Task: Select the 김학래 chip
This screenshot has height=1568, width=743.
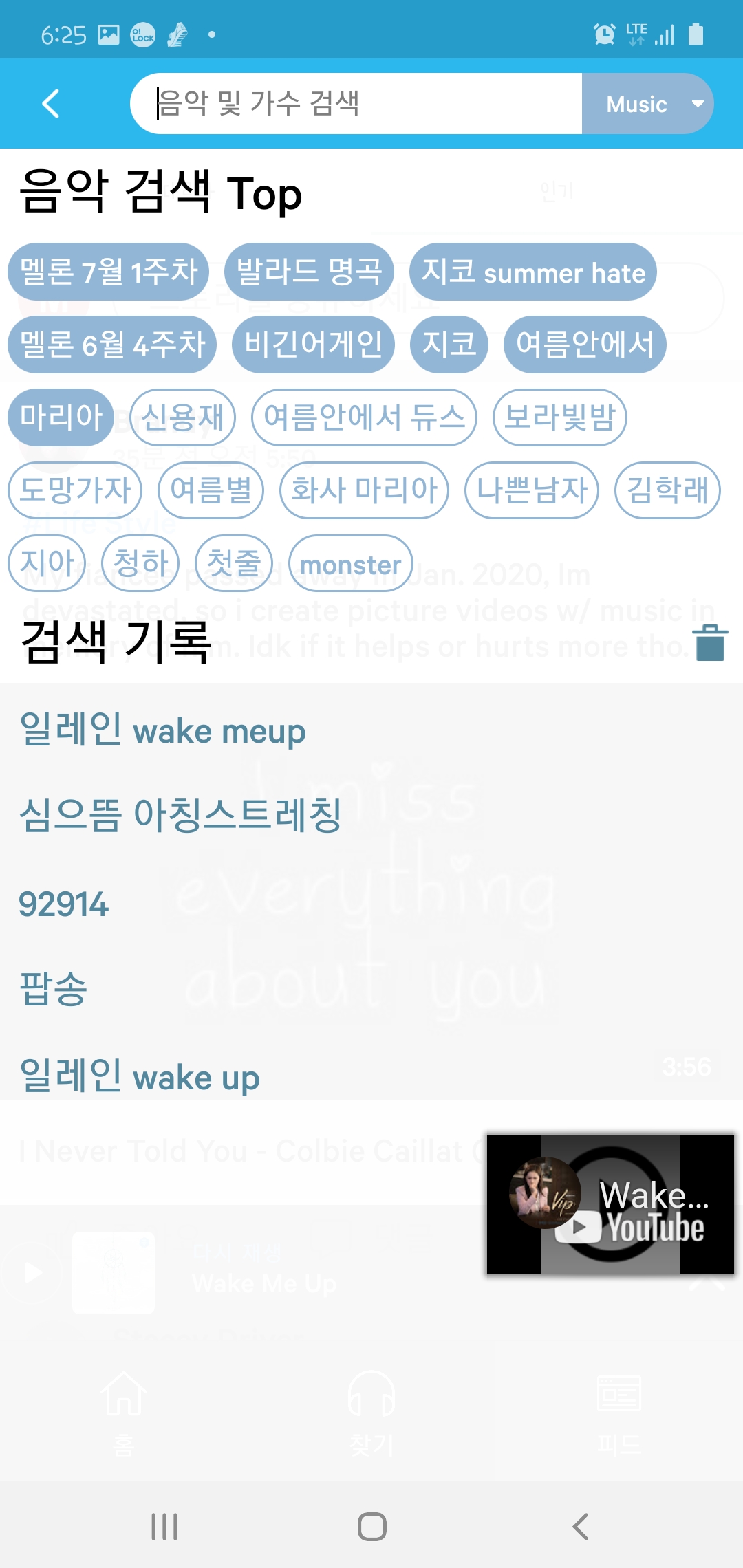Action: 667,490
